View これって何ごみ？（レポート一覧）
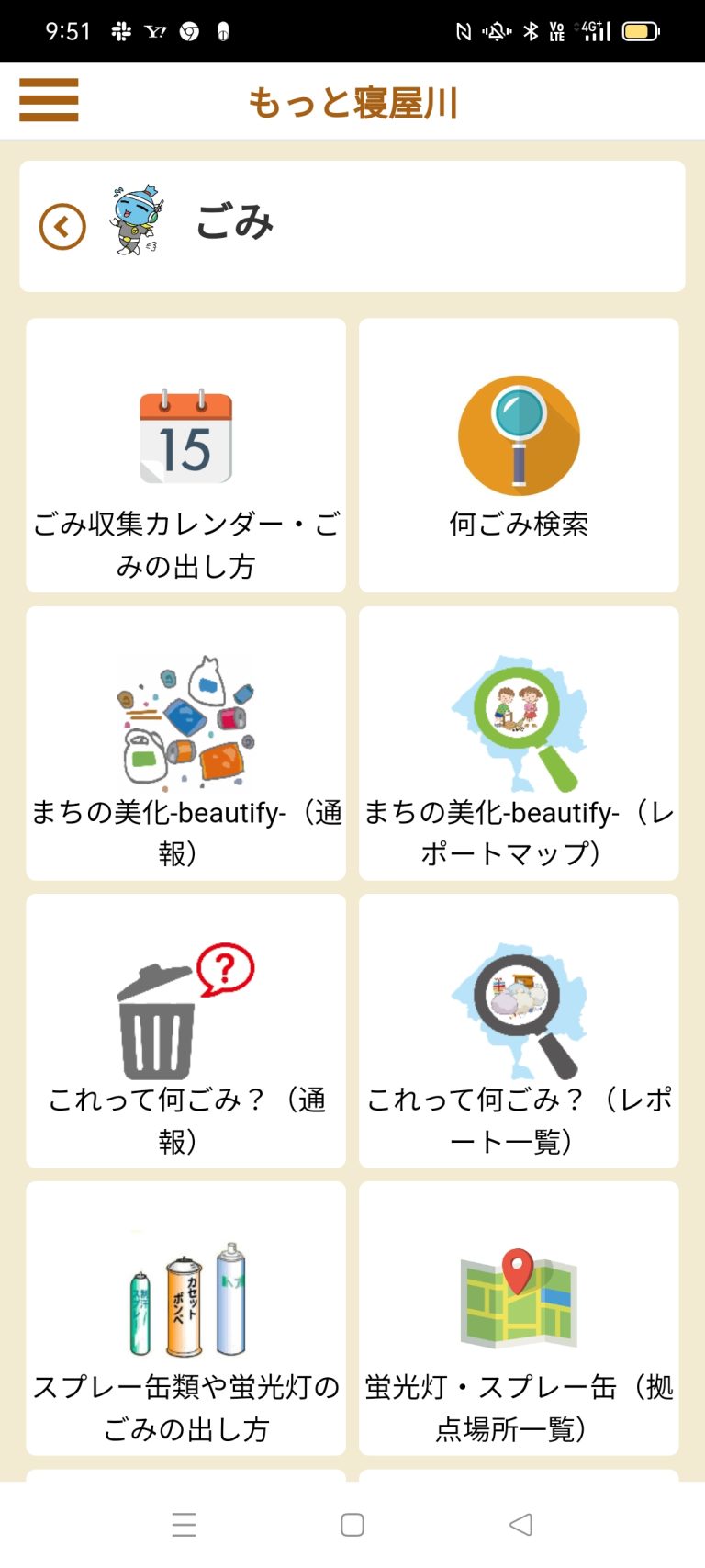This screenshot has height=1568, width=705. coord(519,1031)
